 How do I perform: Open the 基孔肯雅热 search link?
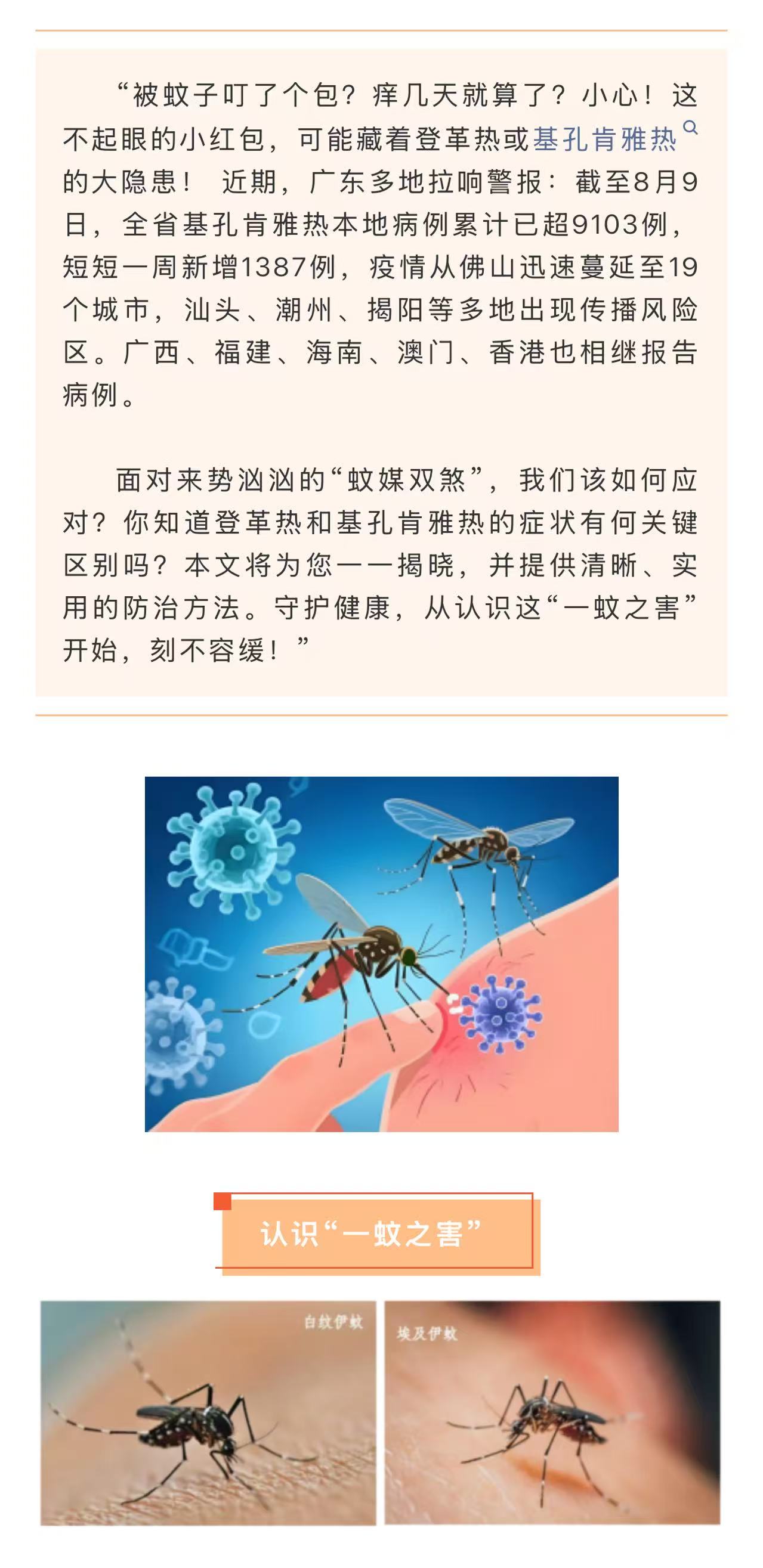click(605, 140)
